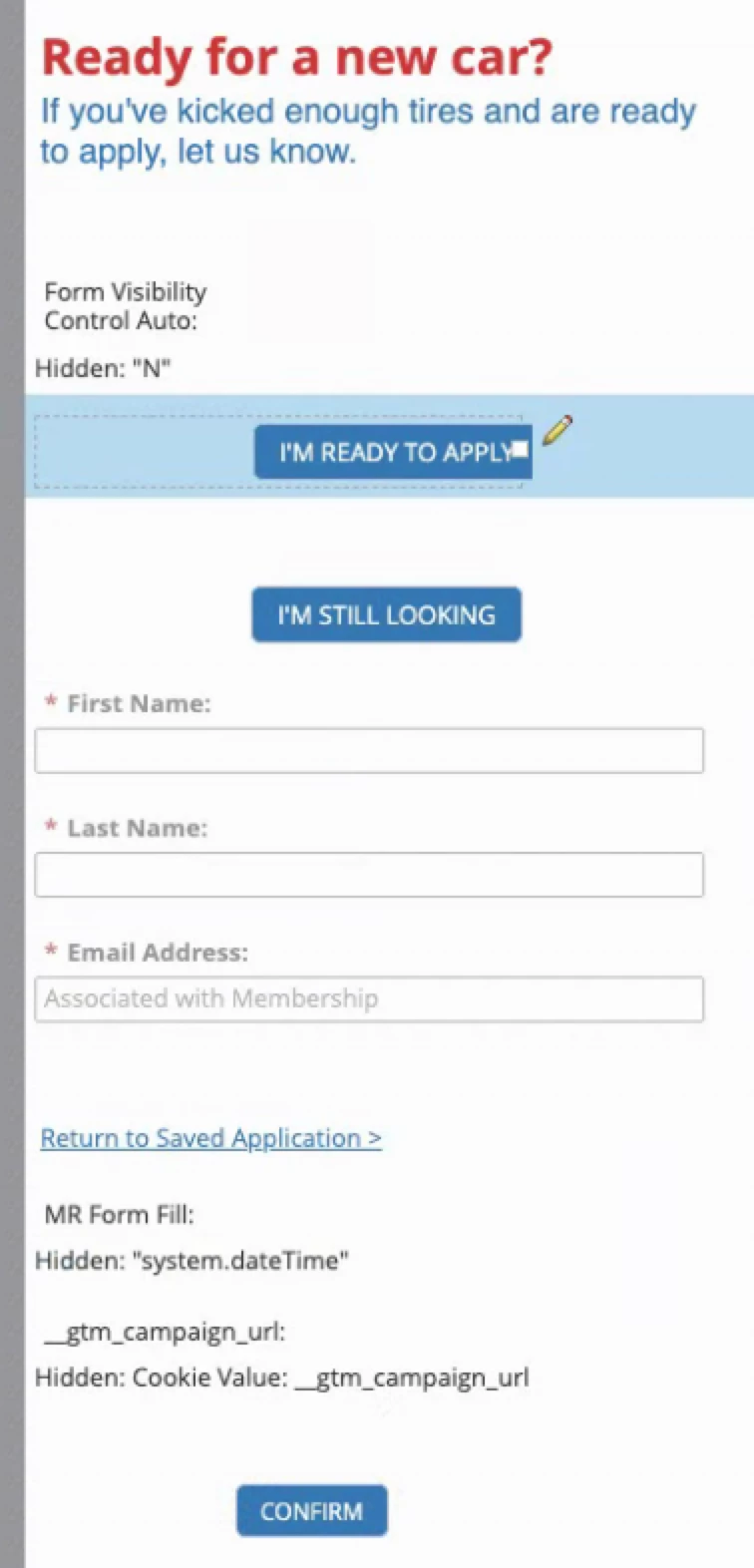Focus the First Name field
Image resolution: width=754 pixels, height=1568 pixels.
pyautogui.click(x=369, y=750)
